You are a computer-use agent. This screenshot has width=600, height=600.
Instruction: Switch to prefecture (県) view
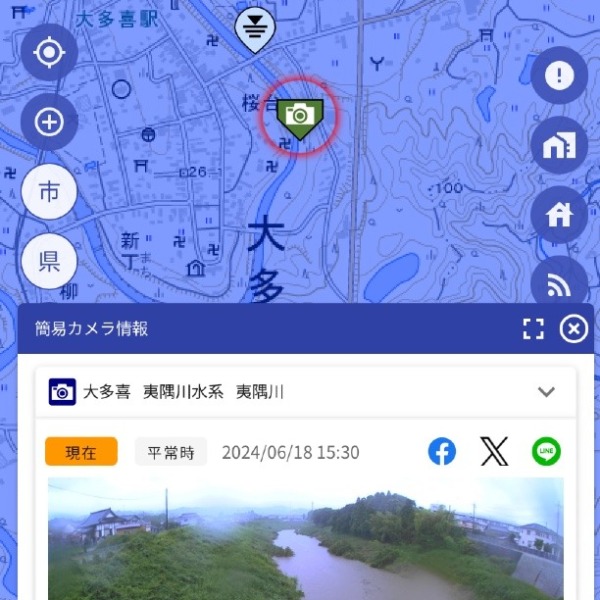[x=49, y=262]
